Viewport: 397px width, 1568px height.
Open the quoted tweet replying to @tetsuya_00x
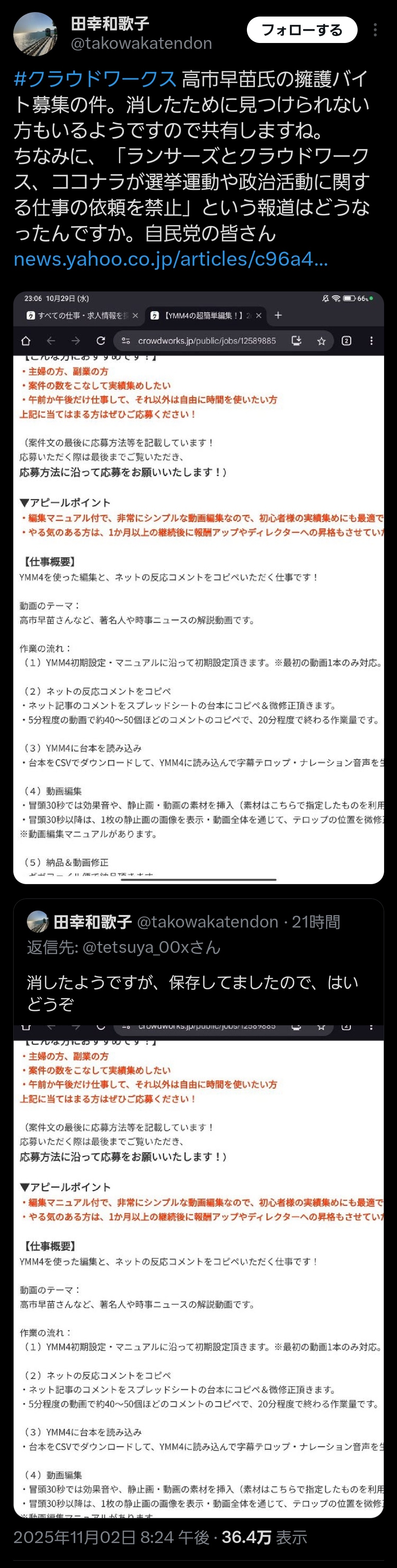pos(198,962)
